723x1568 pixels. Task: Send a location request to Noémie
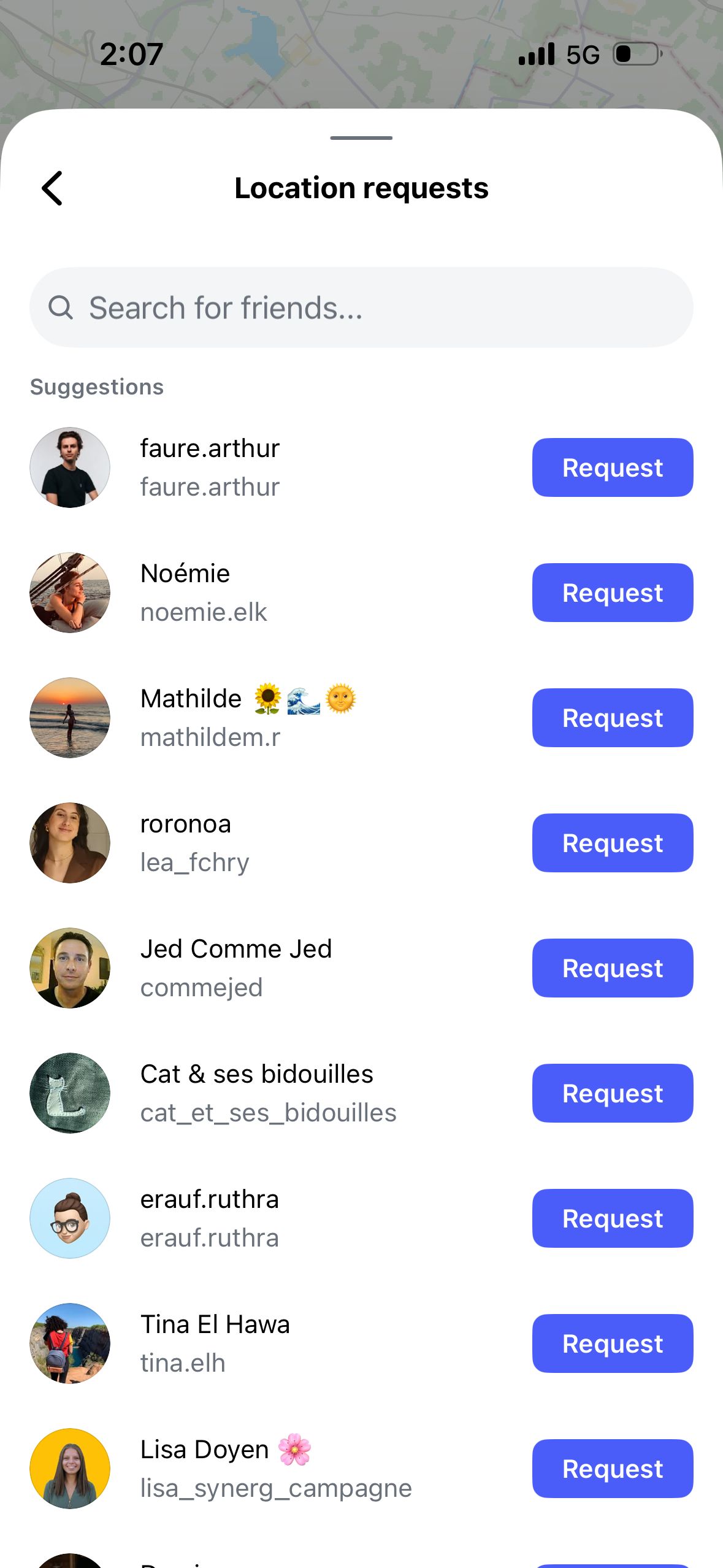tap(612, 593)
